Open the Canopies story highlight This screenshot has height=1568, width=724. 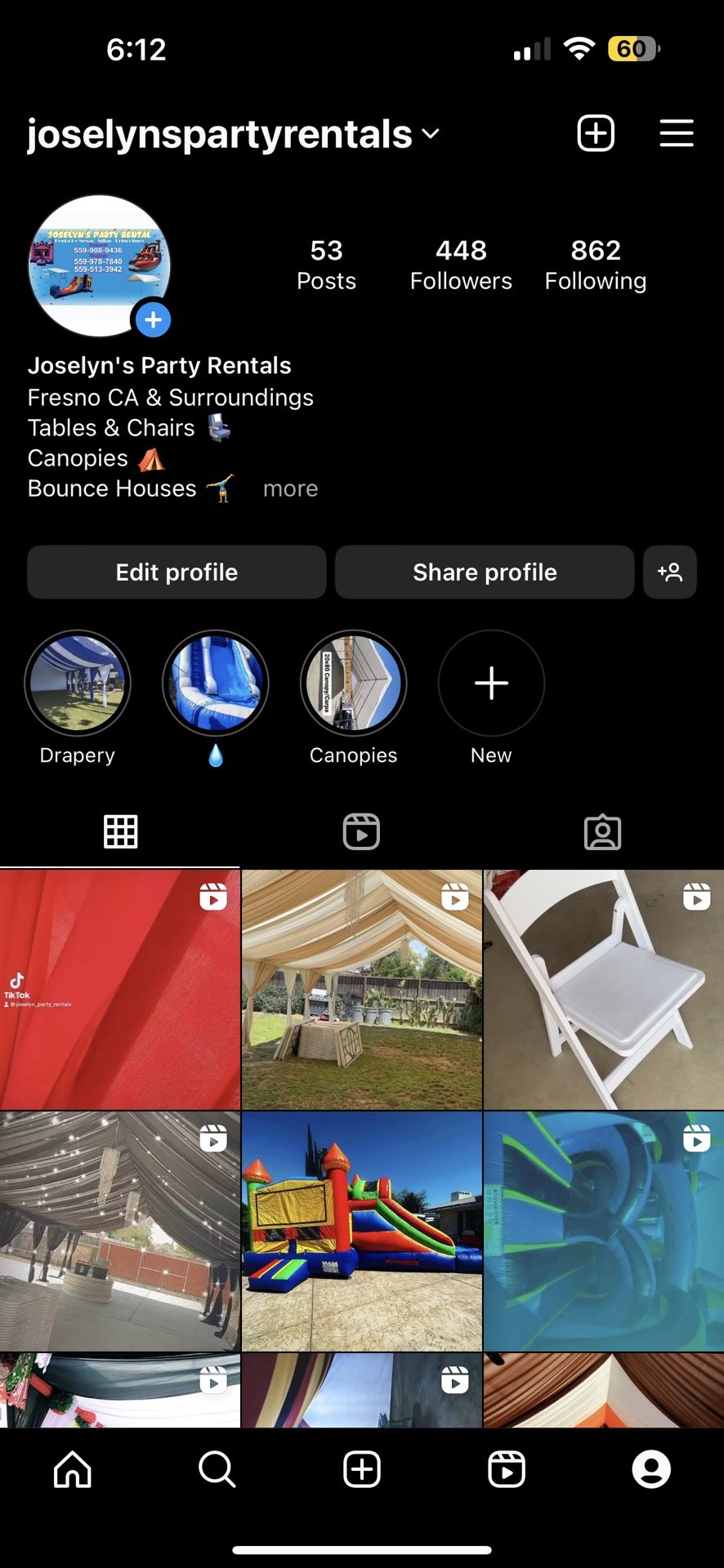click(353, 684)
